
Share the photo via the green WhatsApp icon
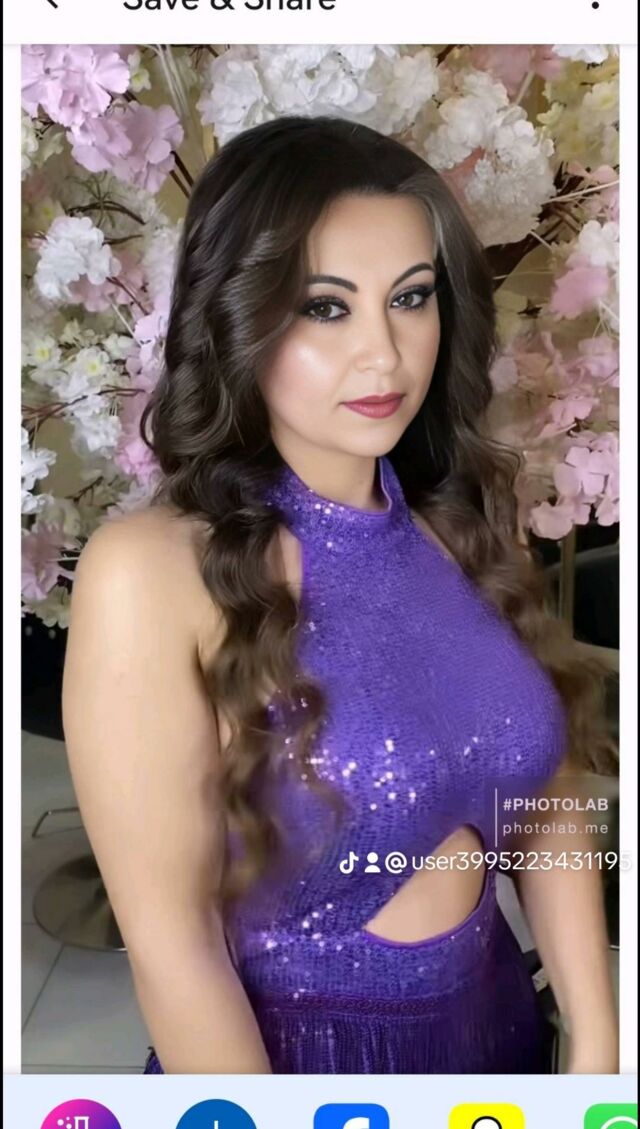(x=612, y=1118)
